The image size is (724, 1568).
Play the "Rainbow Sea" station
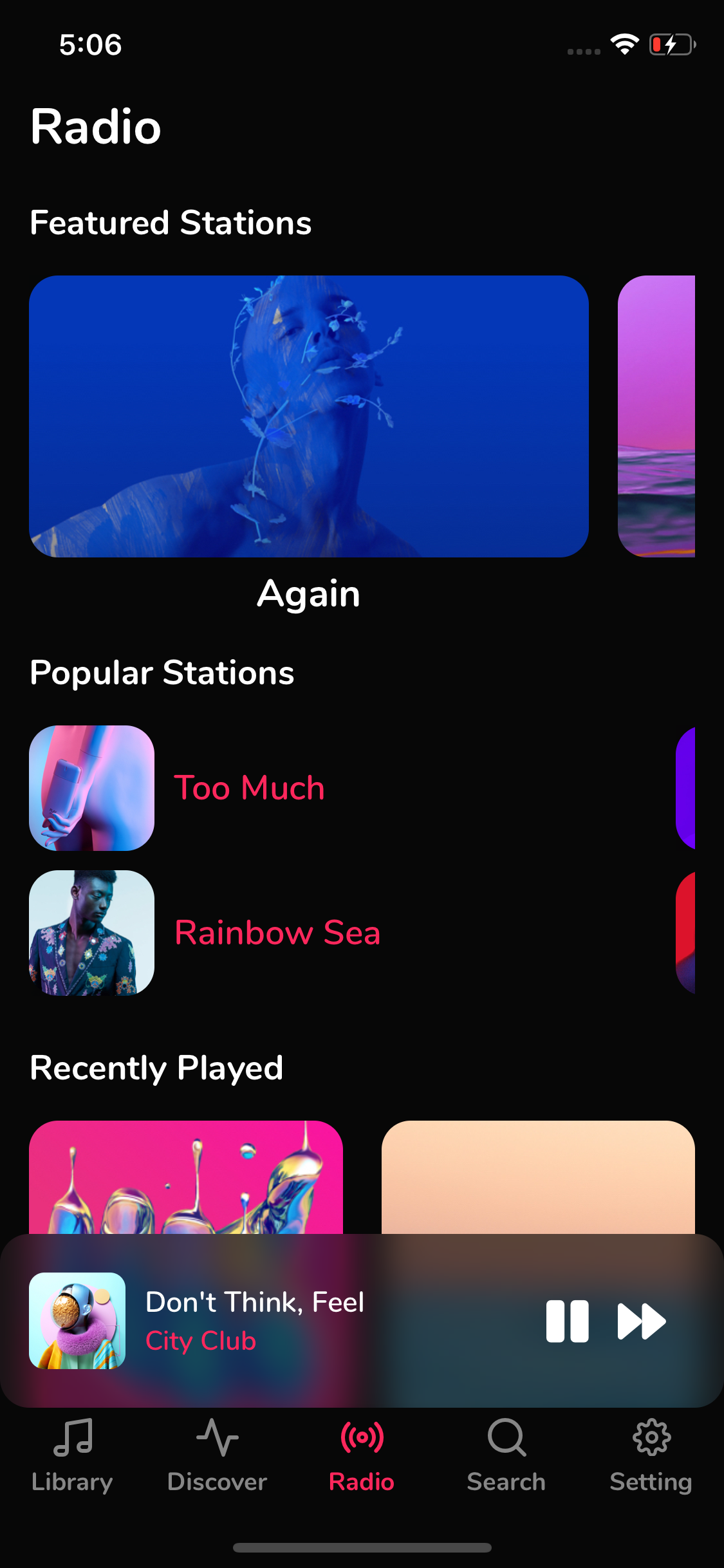tap(277, 932)
